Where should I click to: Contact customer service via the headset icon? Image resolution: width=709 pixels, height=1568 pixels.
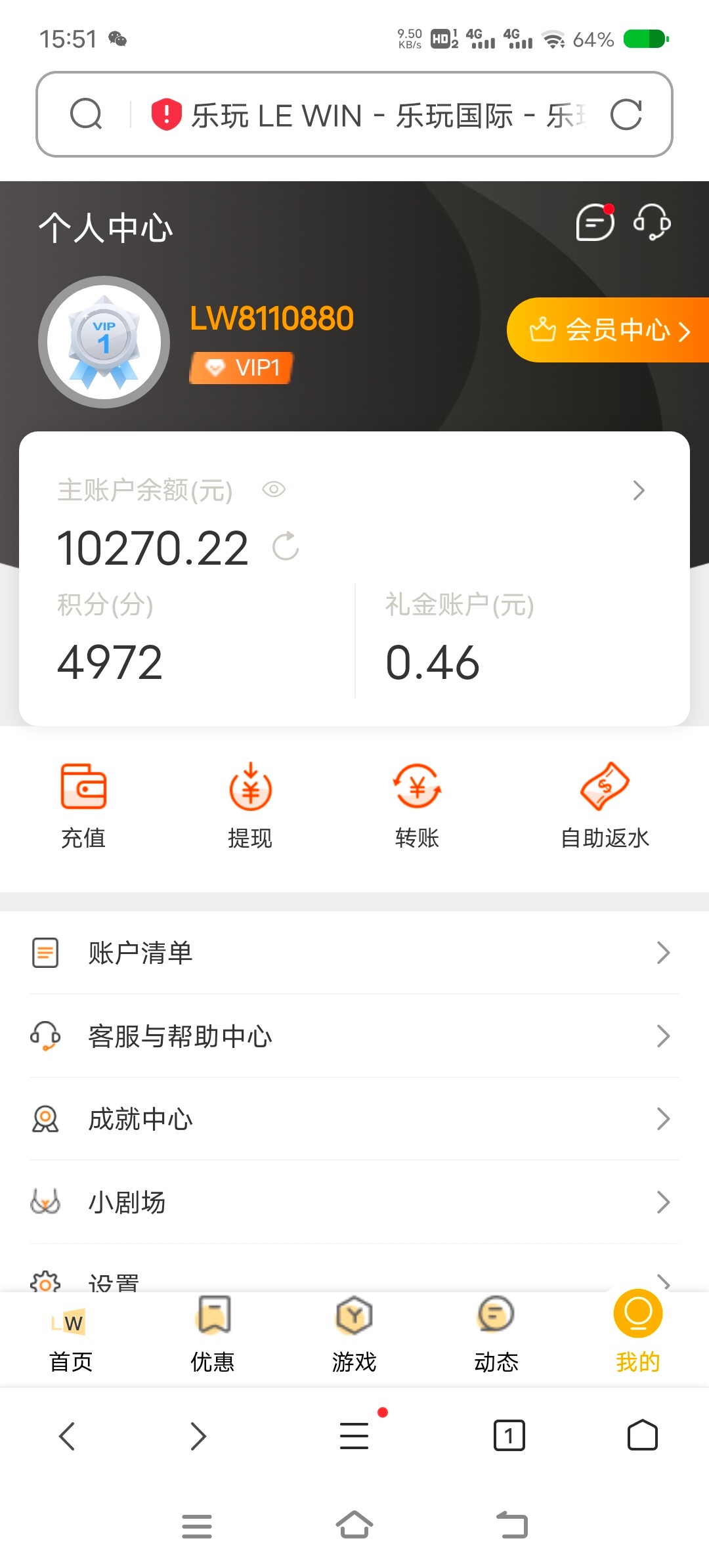click(x=651, y=223)
